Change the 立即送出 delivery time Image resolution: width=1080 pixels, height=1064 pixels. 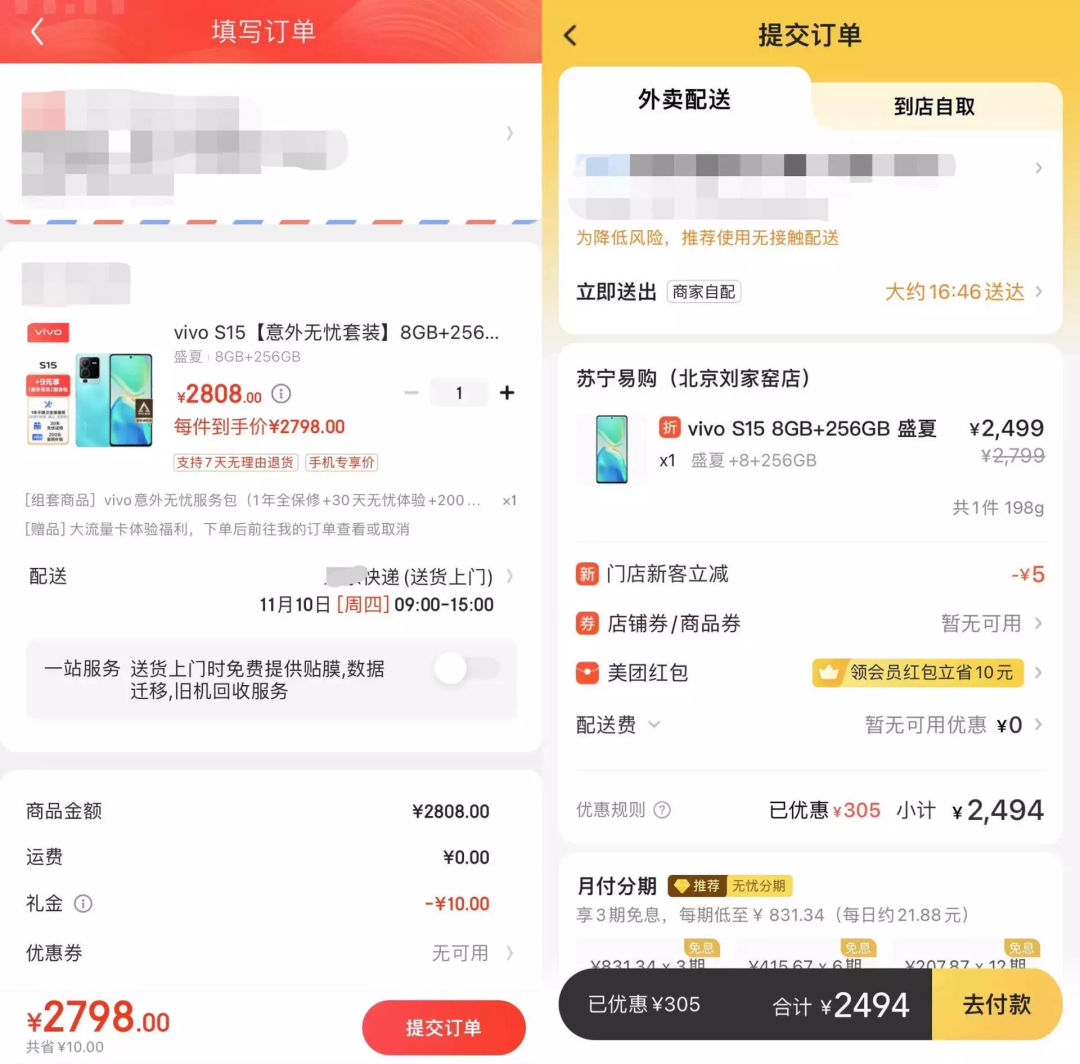click(x=962, y=292)
